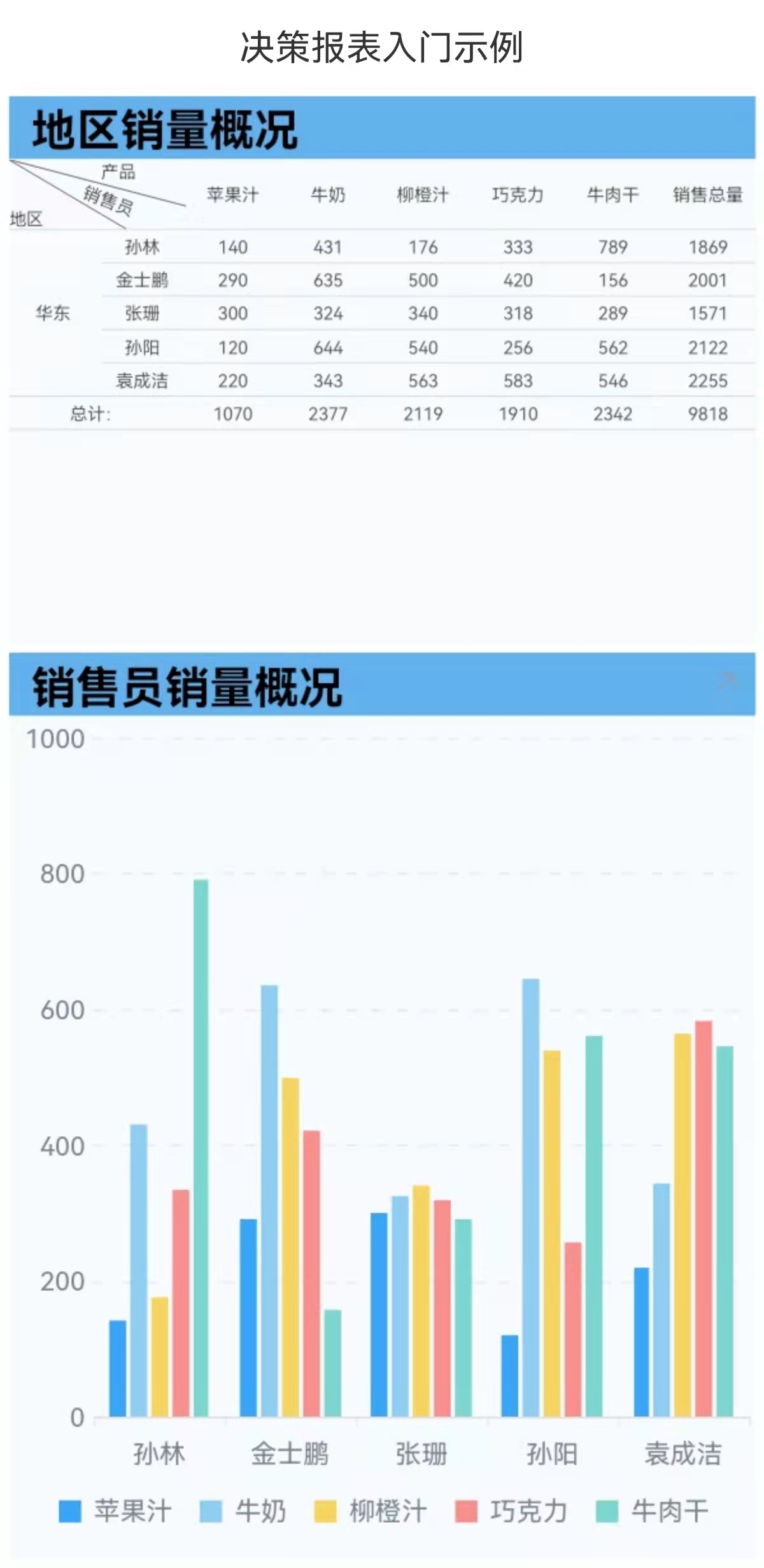This screenshot has width=764, height=1568.
Task: Toggle the 牛奶 legend item
Action: tap(243, 1511)
